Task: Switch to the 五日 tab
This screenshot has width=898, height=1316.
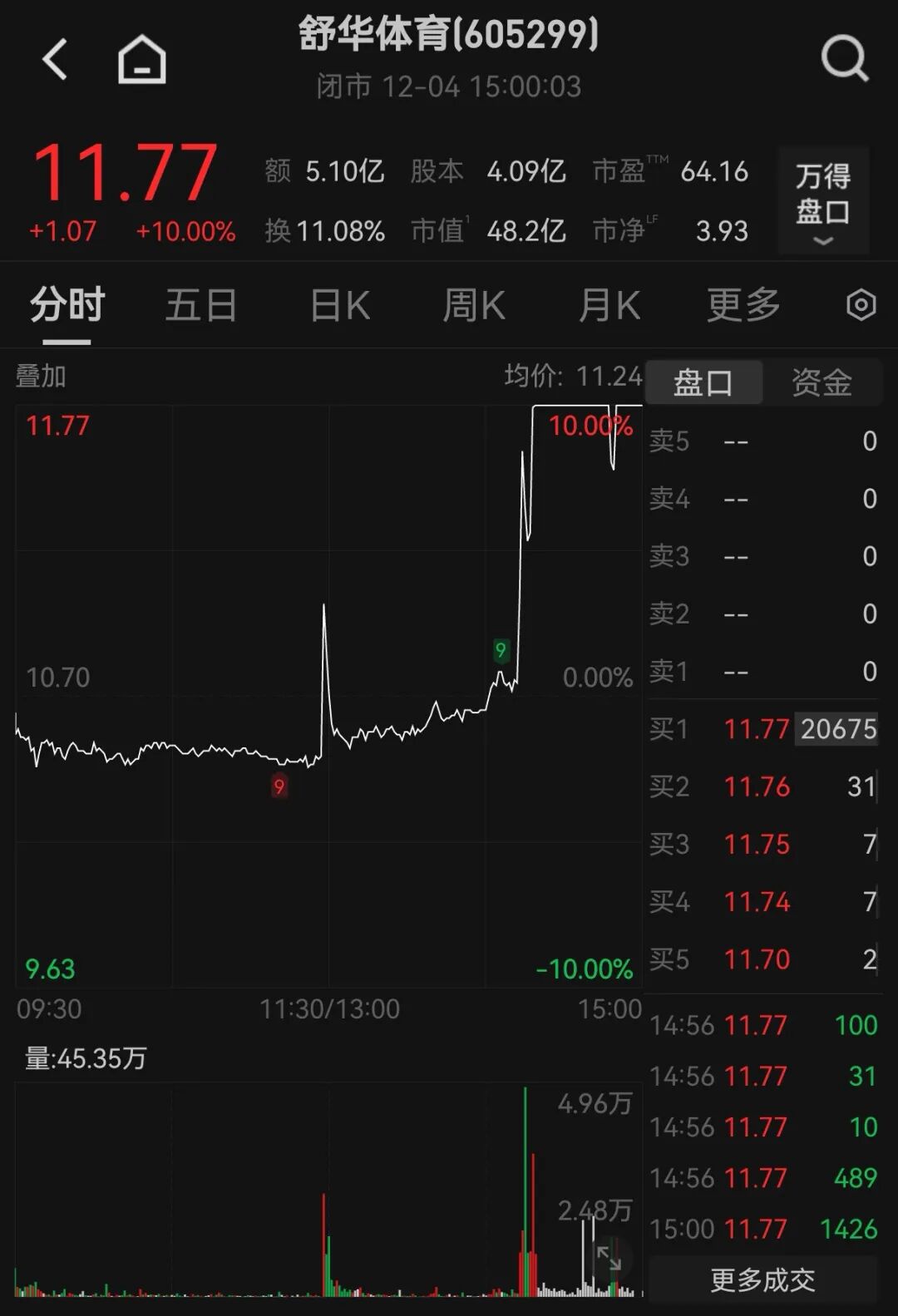Action: pos(200,305)
